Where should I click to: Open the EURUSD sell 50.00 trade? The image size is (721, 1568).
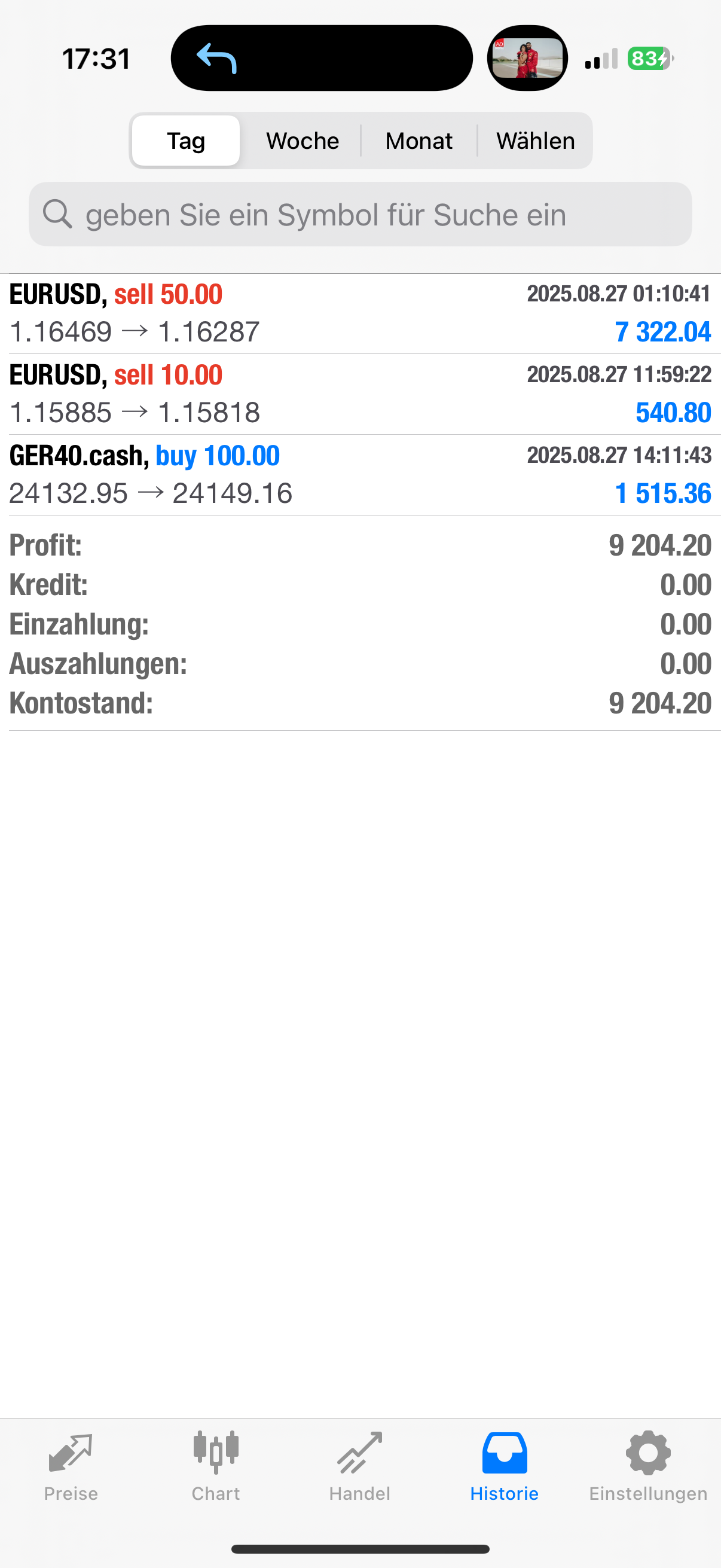(x=360, y=313)
